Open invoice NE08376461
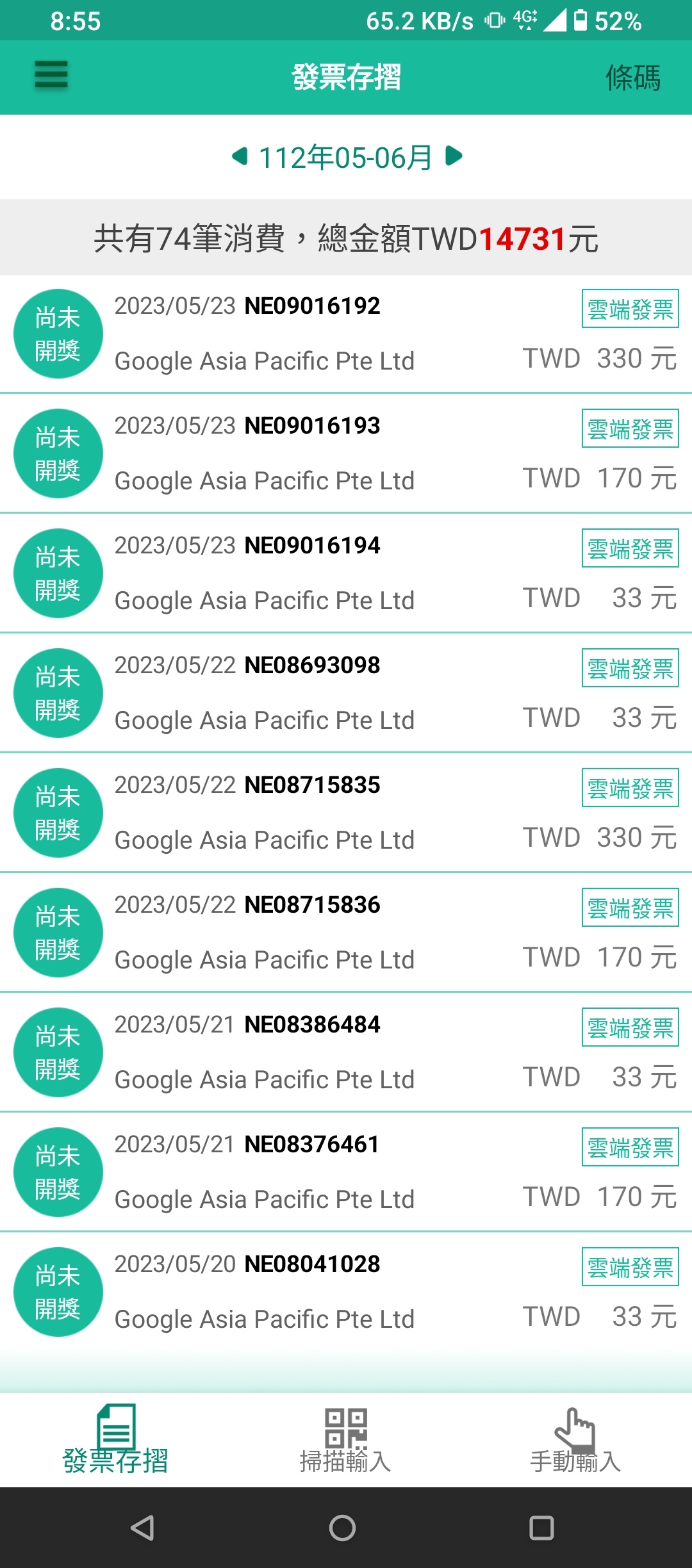 coord(346,1172)
